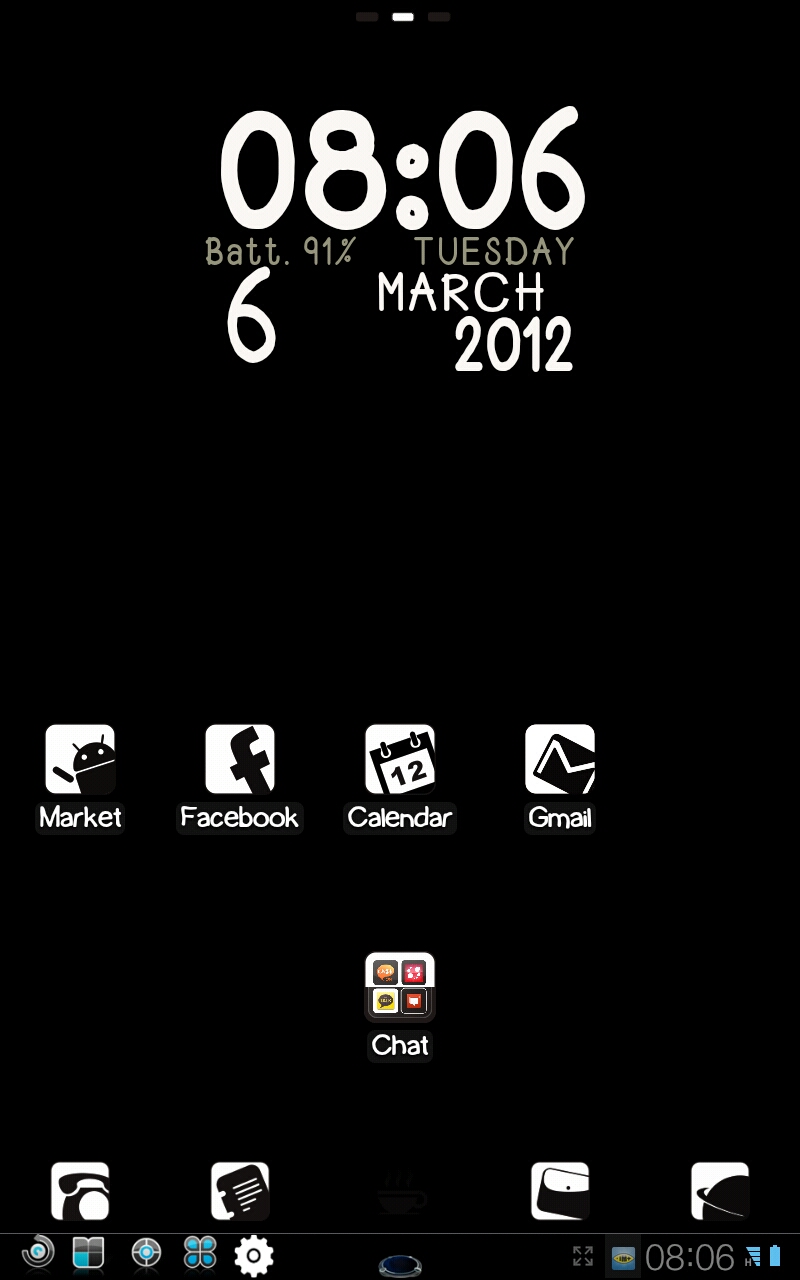Open the phone dialer in the dock
The width and height of the screenshot is (800, 1280).
(80, 1191)
